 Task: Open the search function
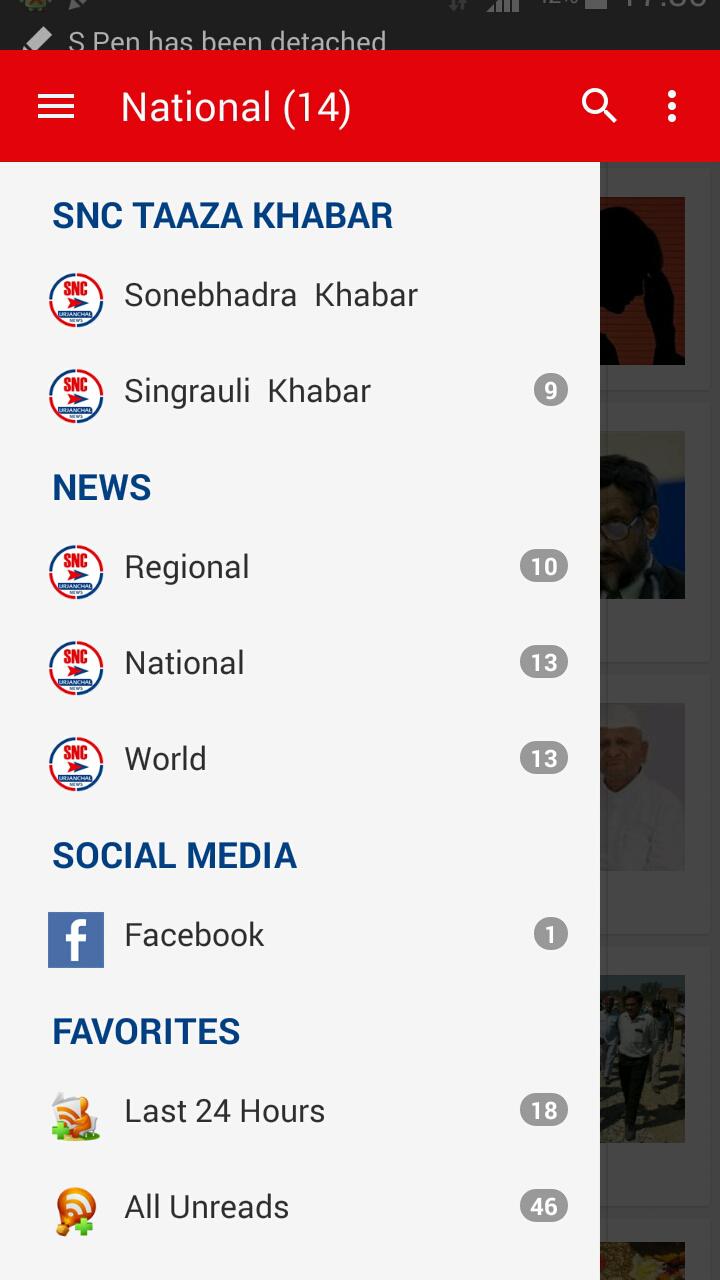click(599, 105)
